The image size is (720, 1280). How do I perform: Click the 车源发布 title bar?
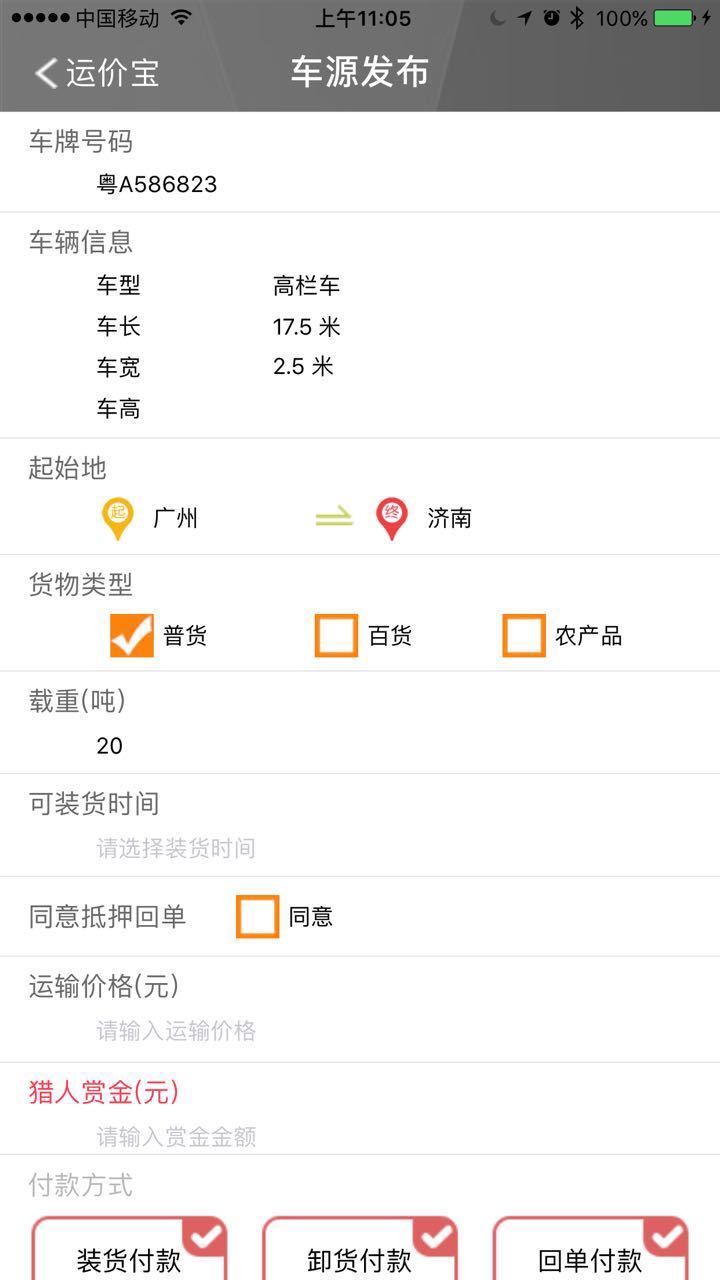[x=360, y=72]
